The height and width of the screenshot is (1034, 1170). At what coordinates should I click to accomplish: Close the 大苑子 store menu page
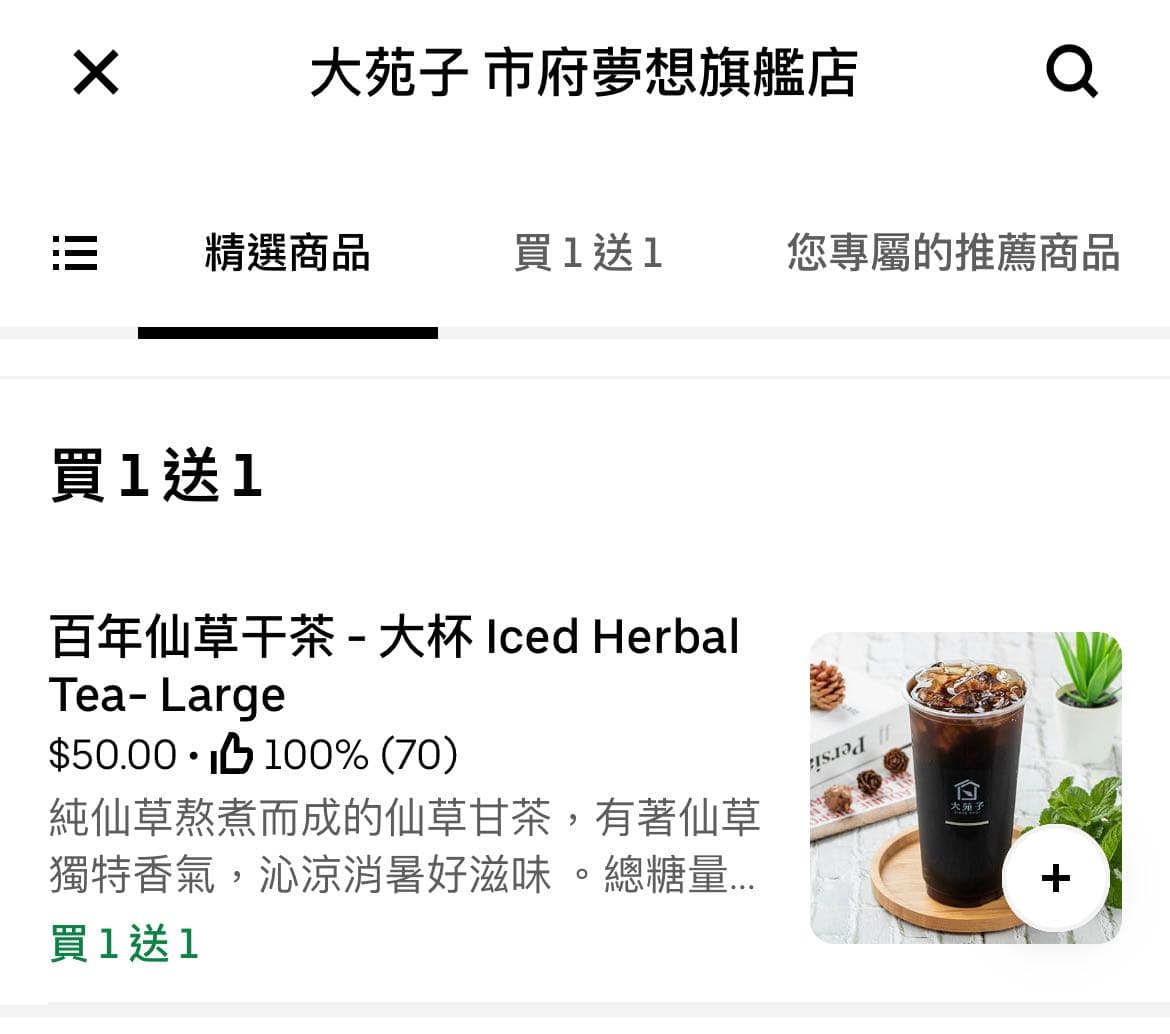click(x=96, y=73)
